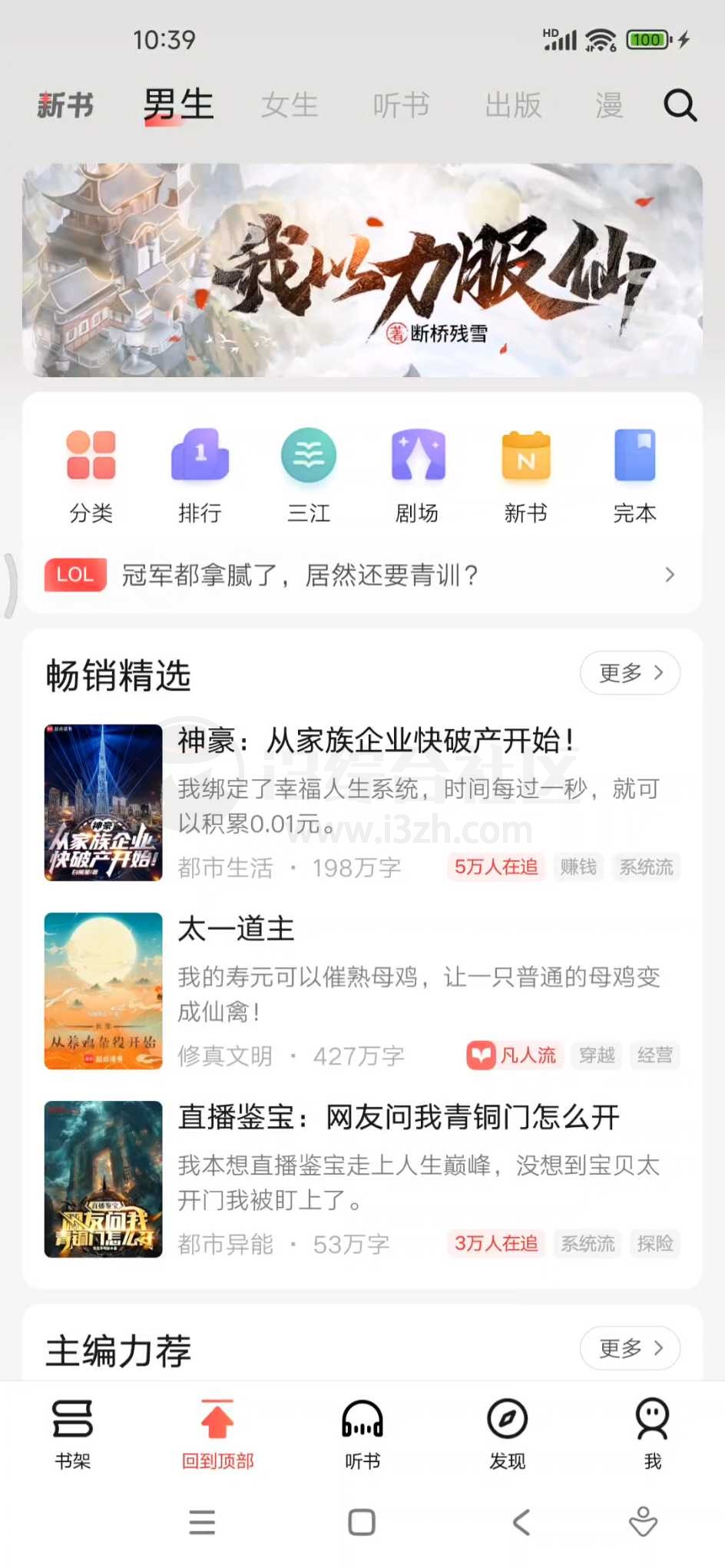This screenshot has width=725, height=1568.
Task: Open 更多 next to 畅销精选
Action: pyautogui.click(x=629, y=673)
